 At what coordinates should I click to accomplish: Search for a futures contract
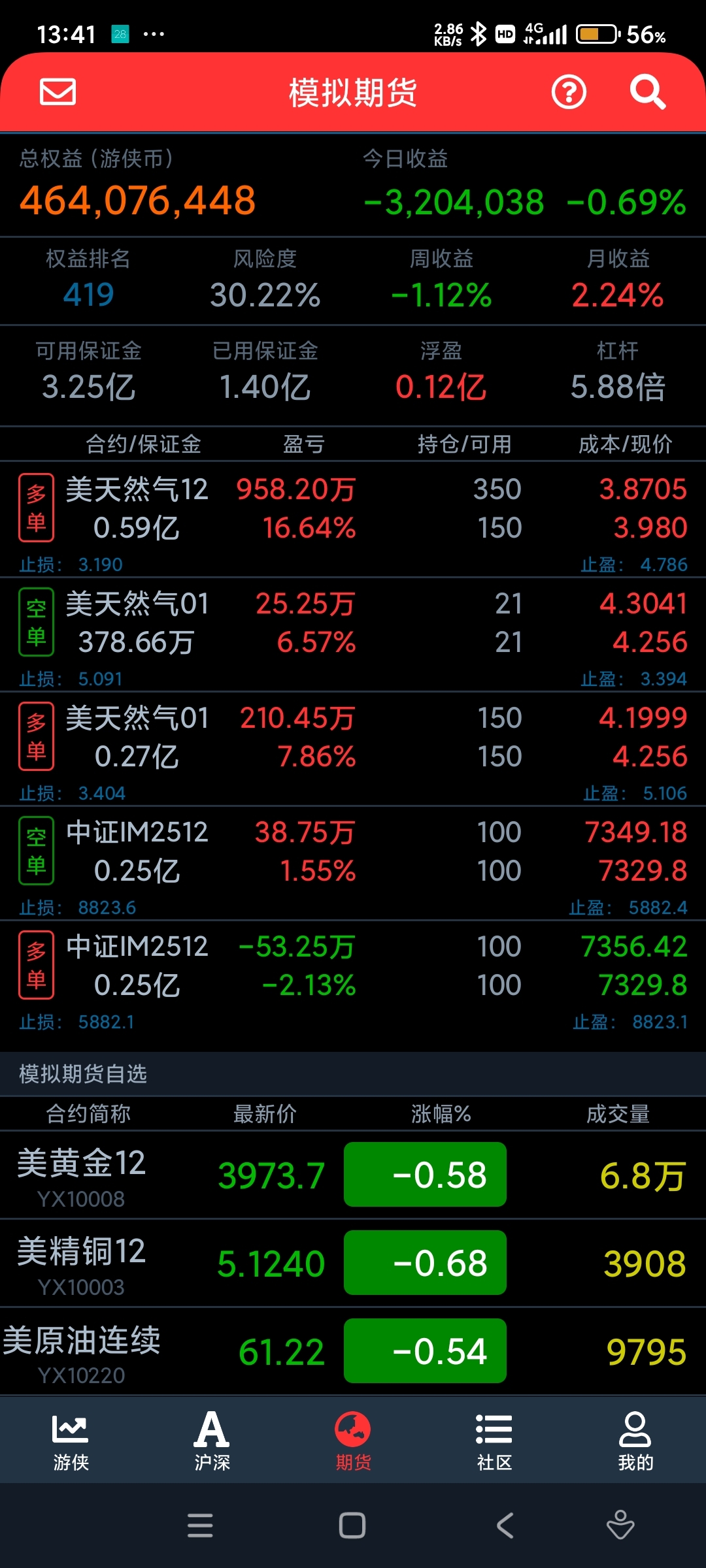(647, 92)
